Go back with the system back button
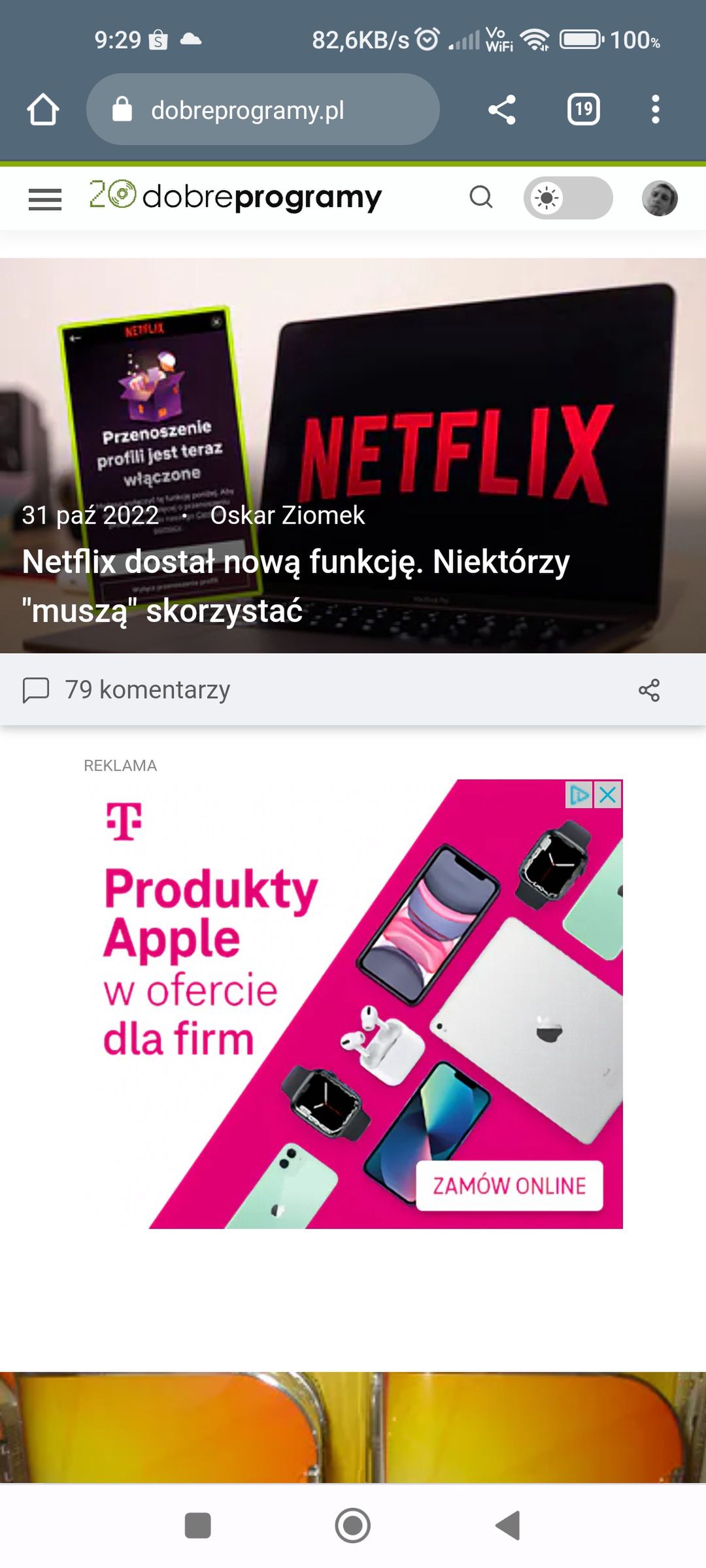This screenshot has height=1568, width=706. (x=508, y=1526)
